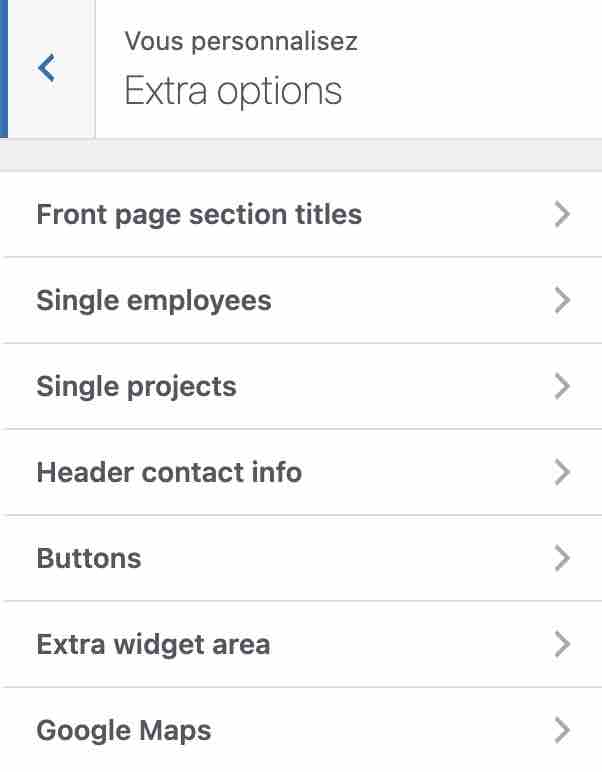Open Extra widget area options
Viewport: 602px width, 772px height.
(300, 644)
